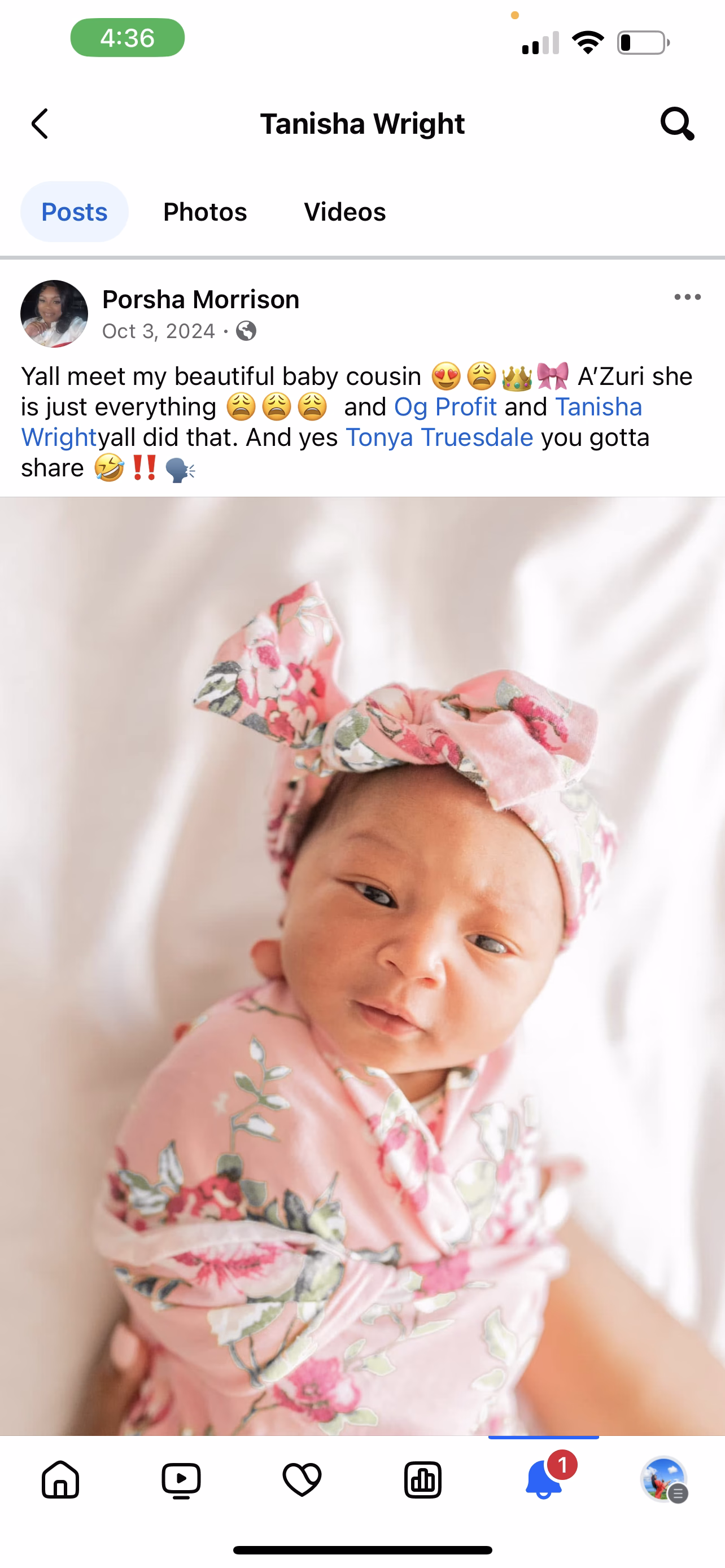Open Porsha Morrison's profile picture
The height and width of the screenshot is (1568, 725).
(x=54, y=313)
